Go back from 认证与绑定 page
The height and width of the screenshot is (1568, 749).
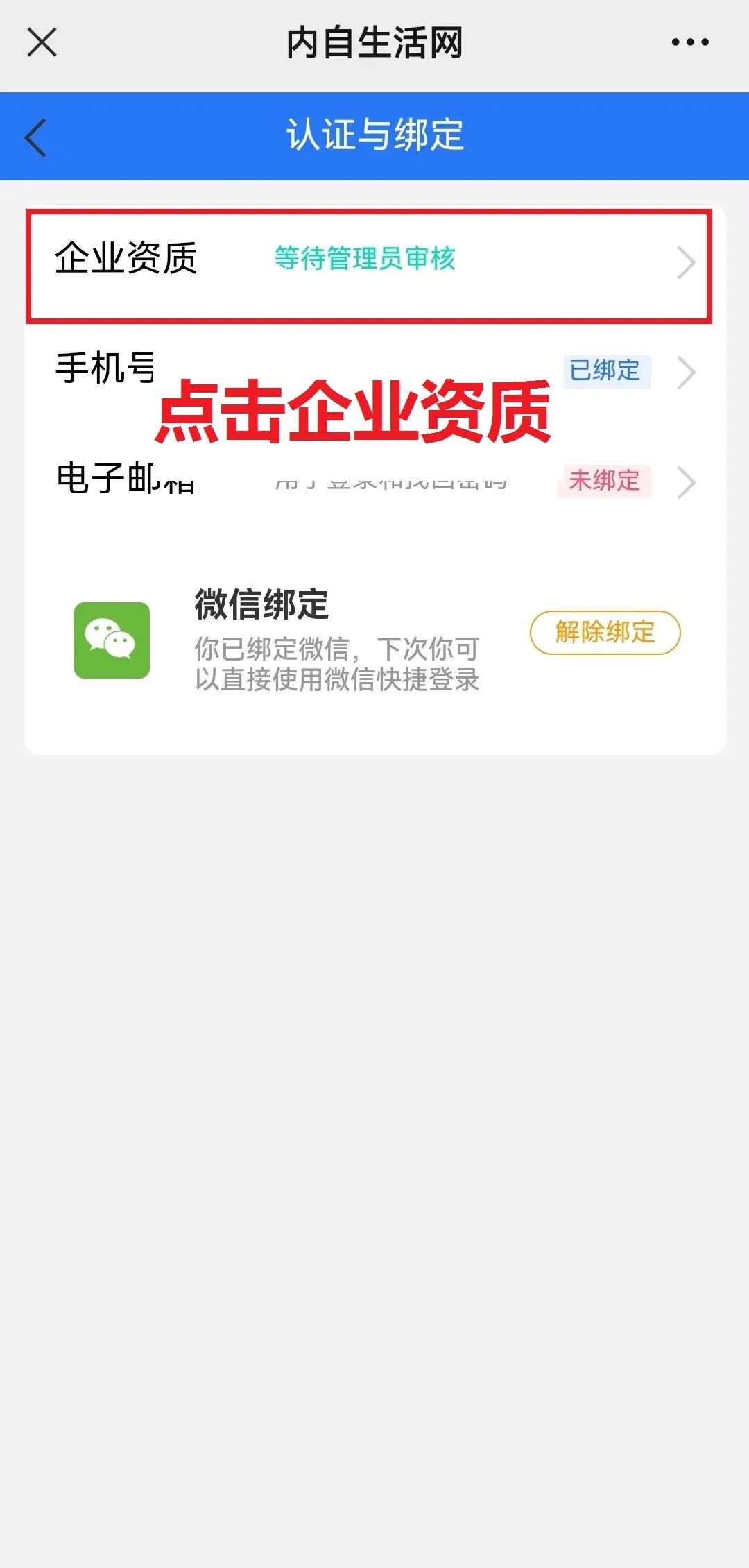tap(35, 137)
